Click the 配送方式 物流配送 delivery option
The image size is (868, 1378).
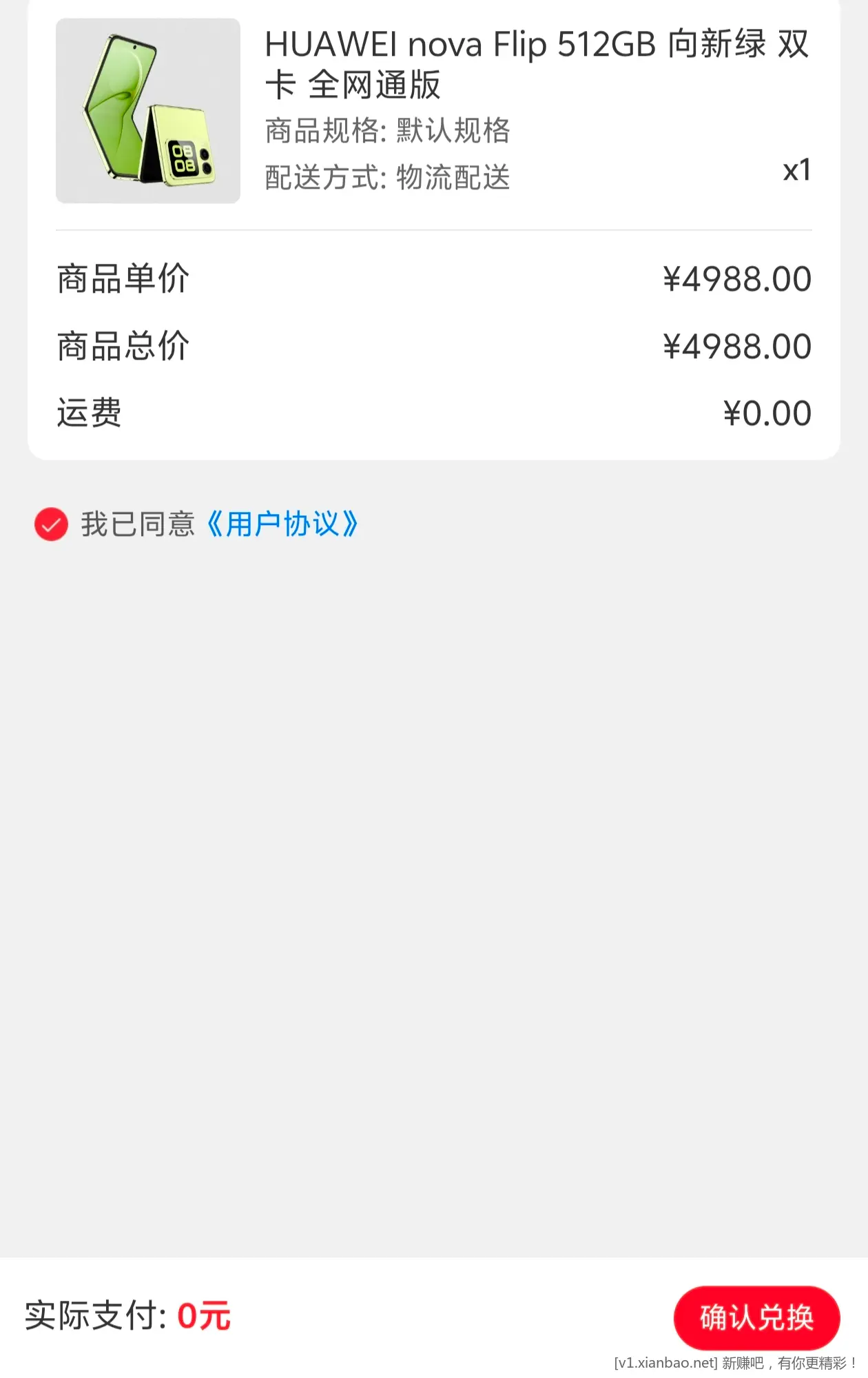386,178
